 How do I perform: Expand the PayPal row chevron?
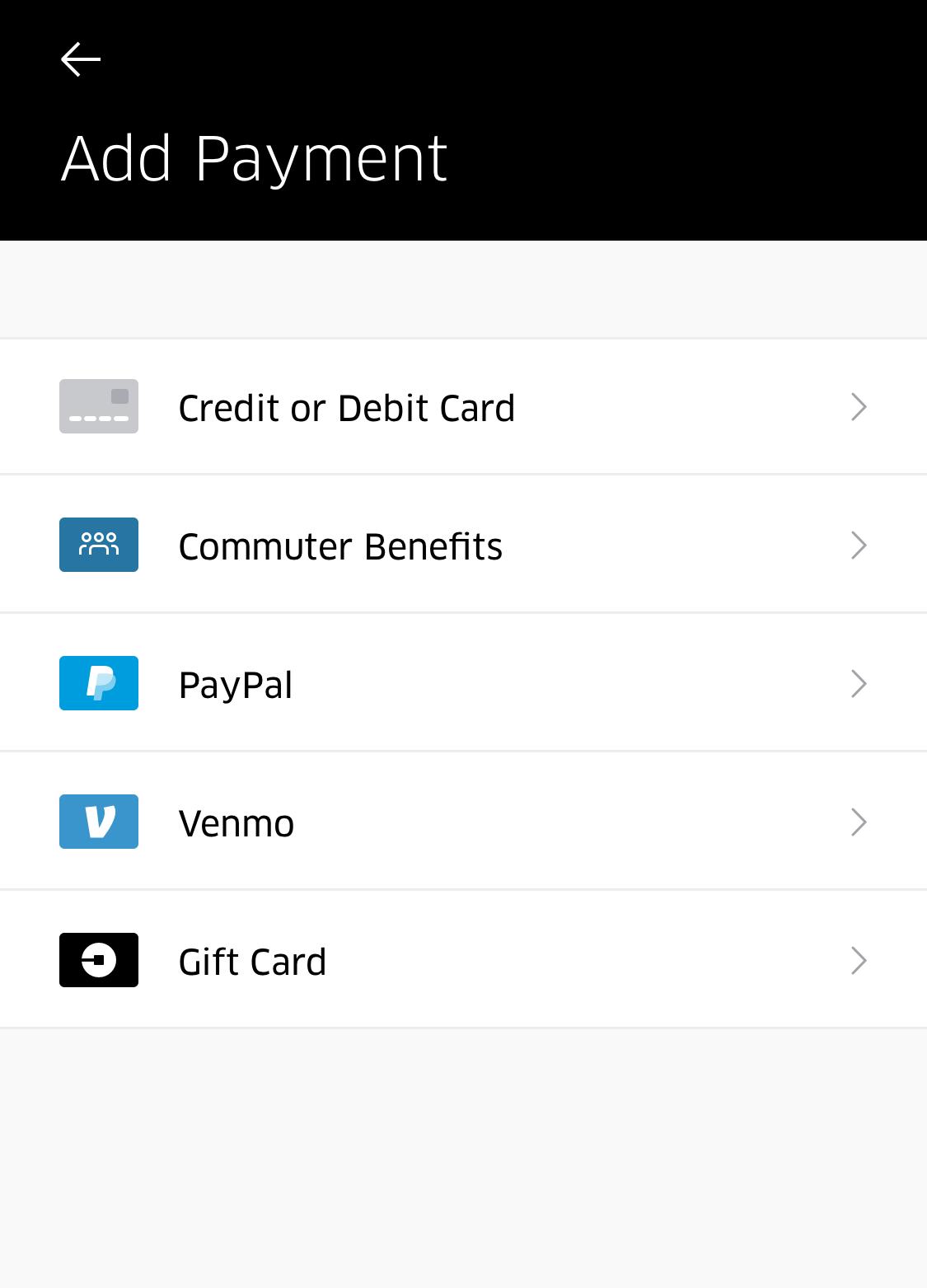click(859, 683)
